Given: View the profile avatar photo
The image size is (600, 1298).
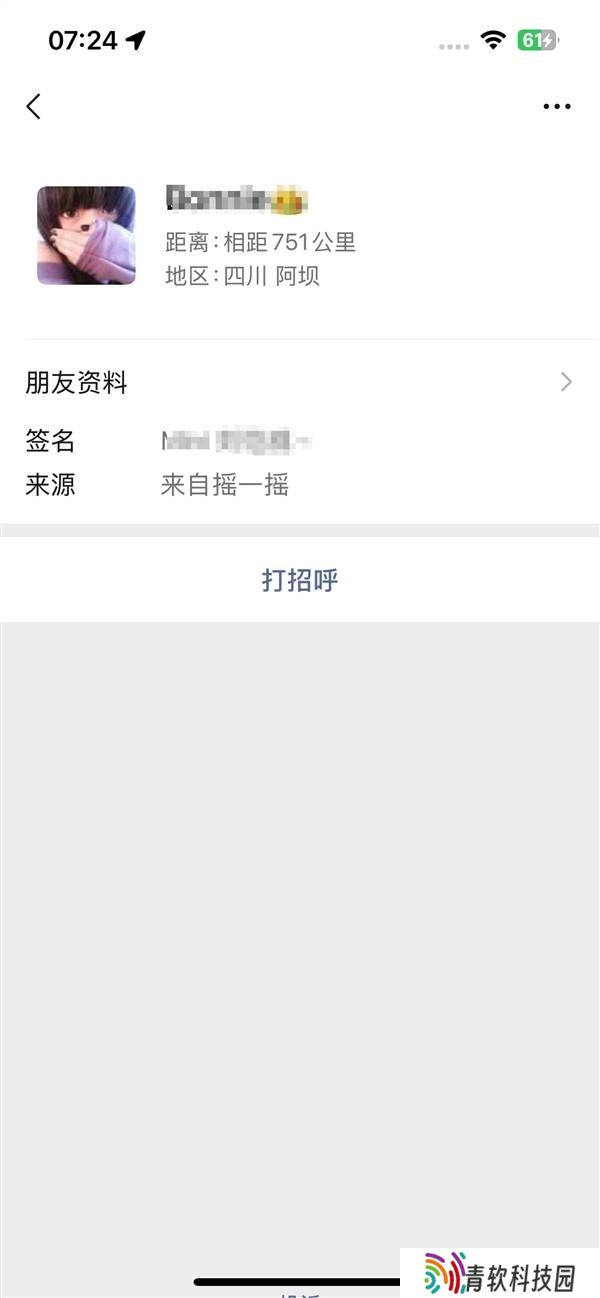Looking at the screenshot, I should 86,236.
